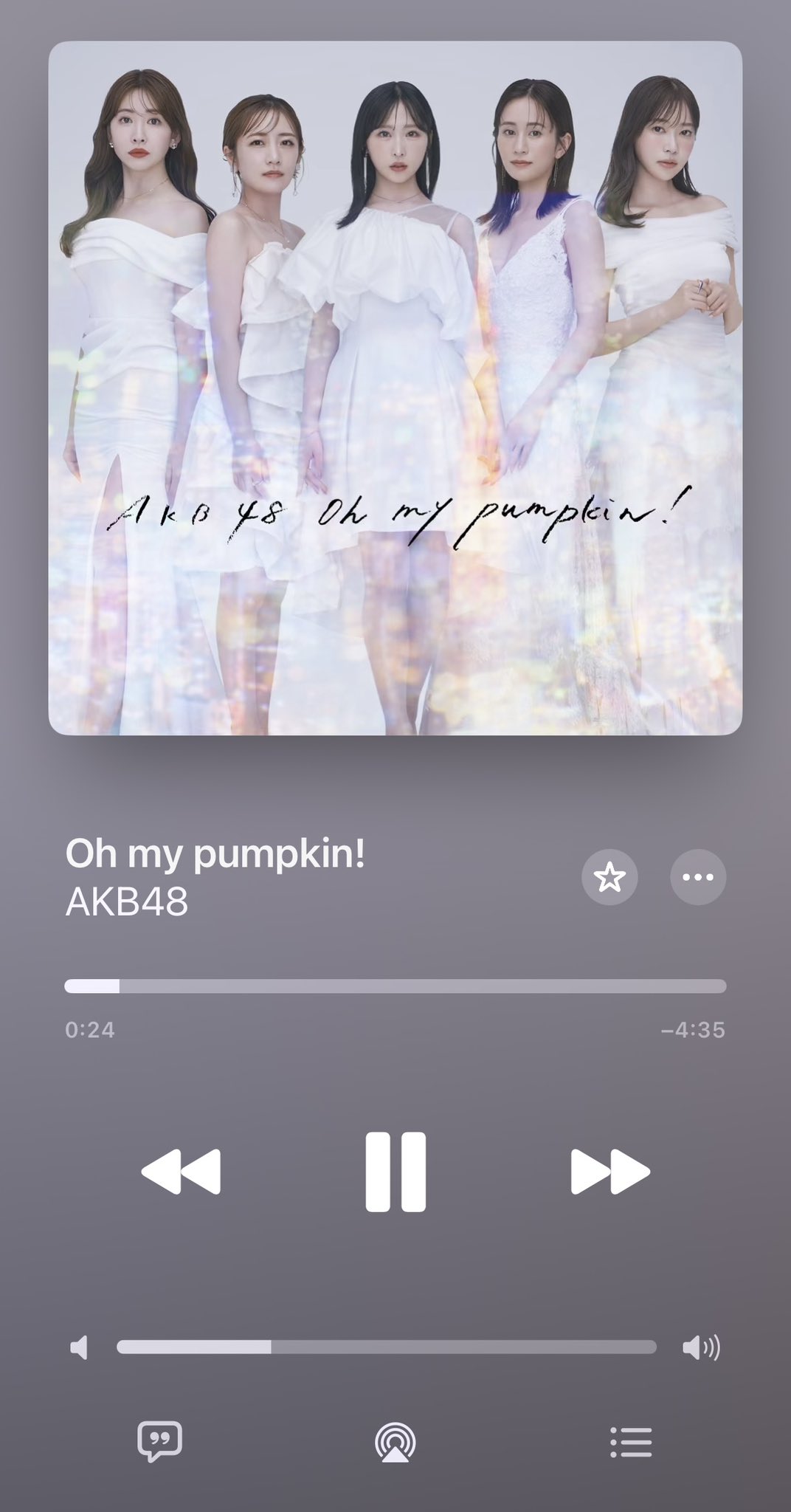The width and height of the screenshot is (791, 1512).
Task: Skip to the next track
Action: 610,1172
